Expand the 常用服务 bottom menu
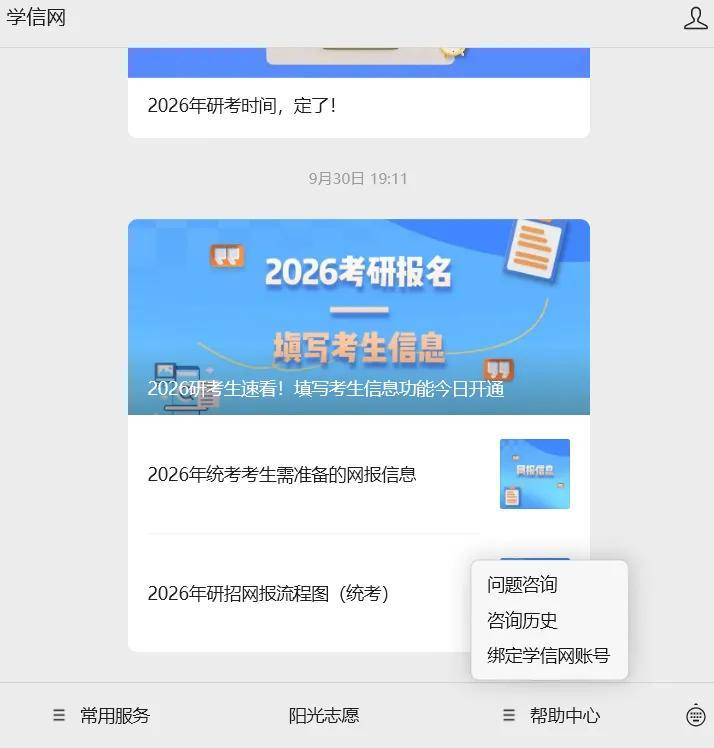The image size is (714, 748). [x=102, y=715]
